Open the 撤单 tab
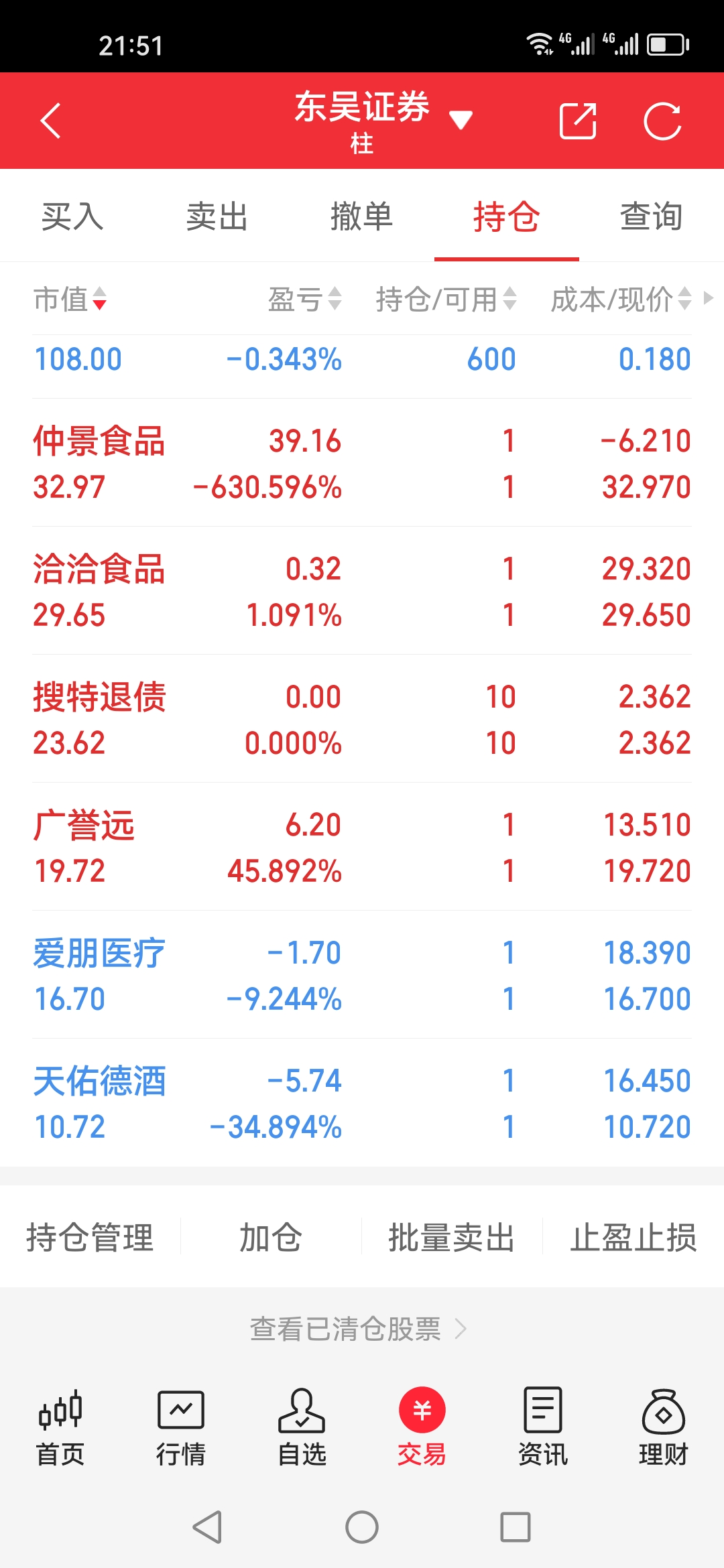This screenshot has height=1568, width=724. coord(362,216)
